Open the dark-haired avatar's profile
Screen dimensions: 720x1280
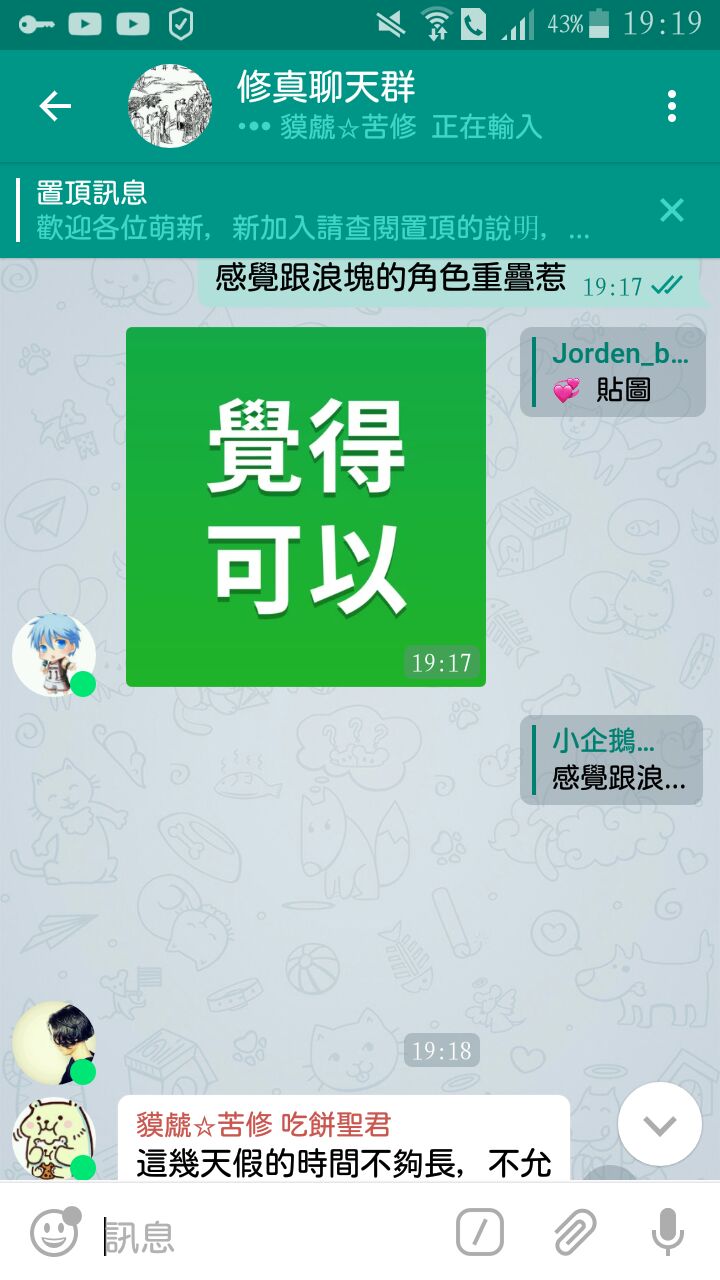[54, 1043]
